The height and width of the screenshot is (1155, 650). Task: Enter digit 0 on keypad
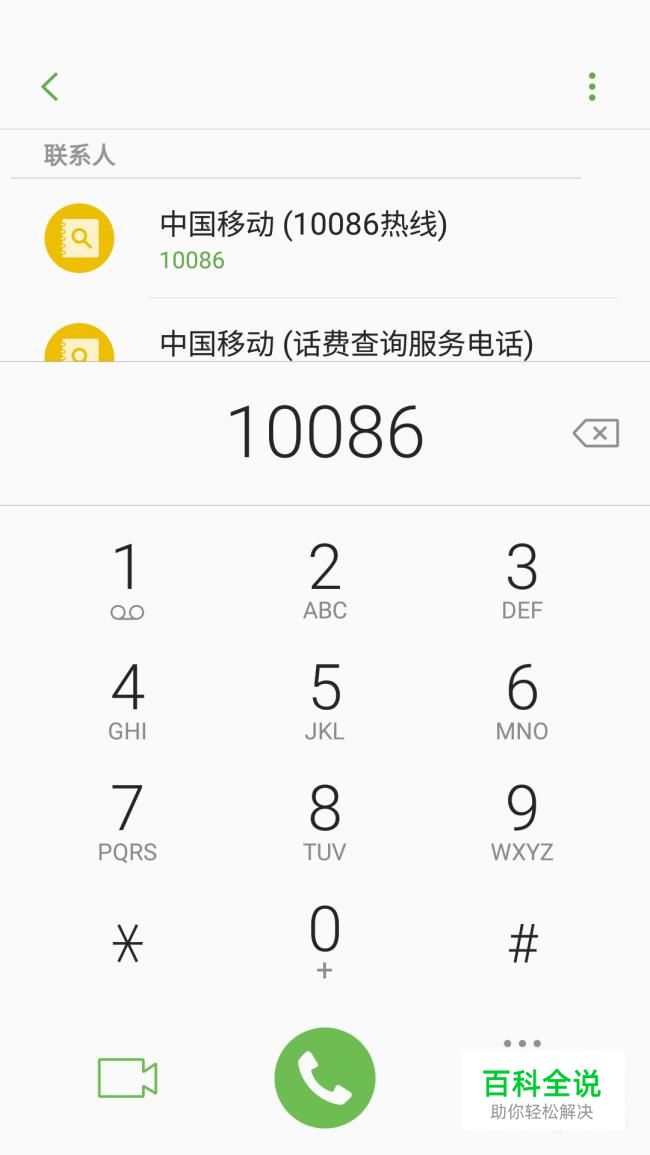click(x=325, y=940)
